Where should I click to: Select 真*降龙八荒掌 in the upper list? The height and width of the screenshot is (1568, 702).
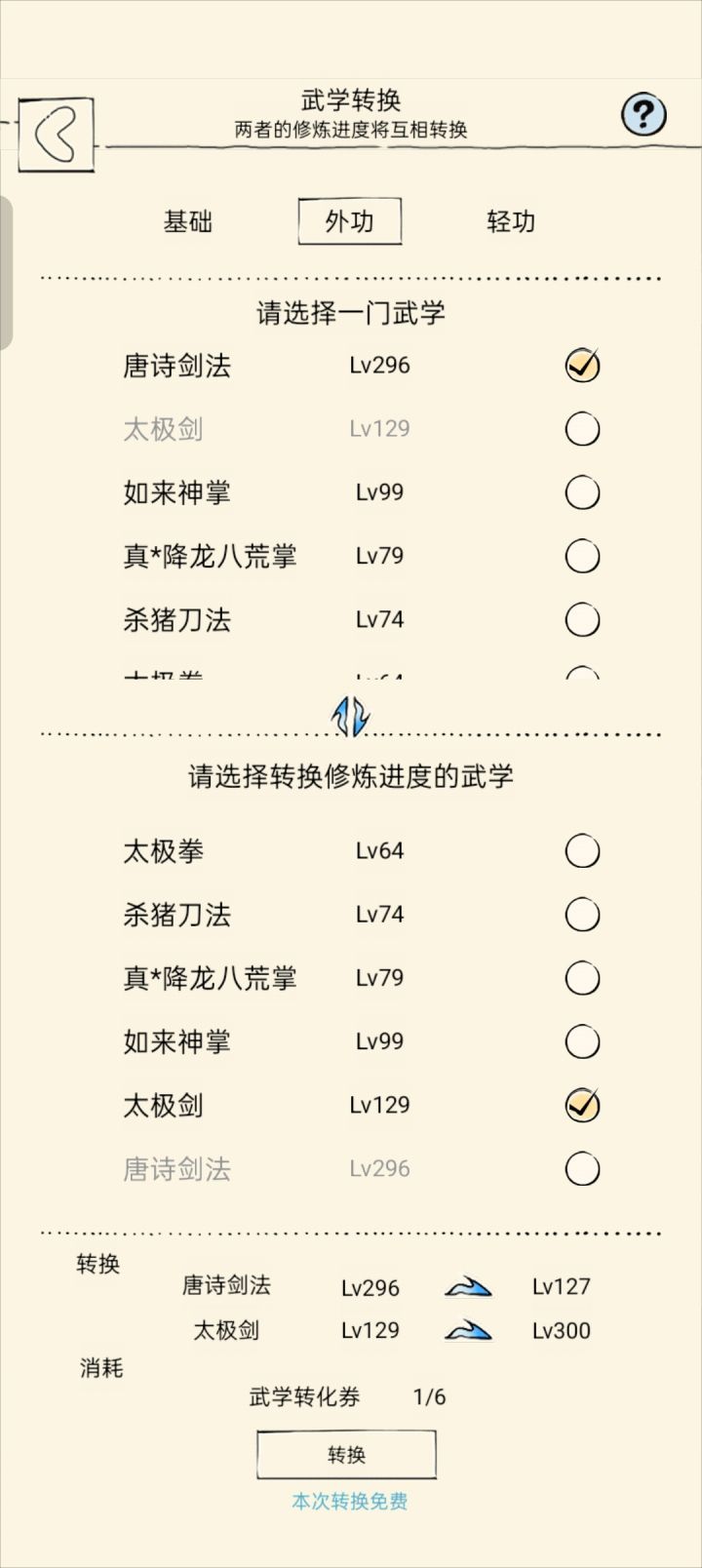coord(582,556)
